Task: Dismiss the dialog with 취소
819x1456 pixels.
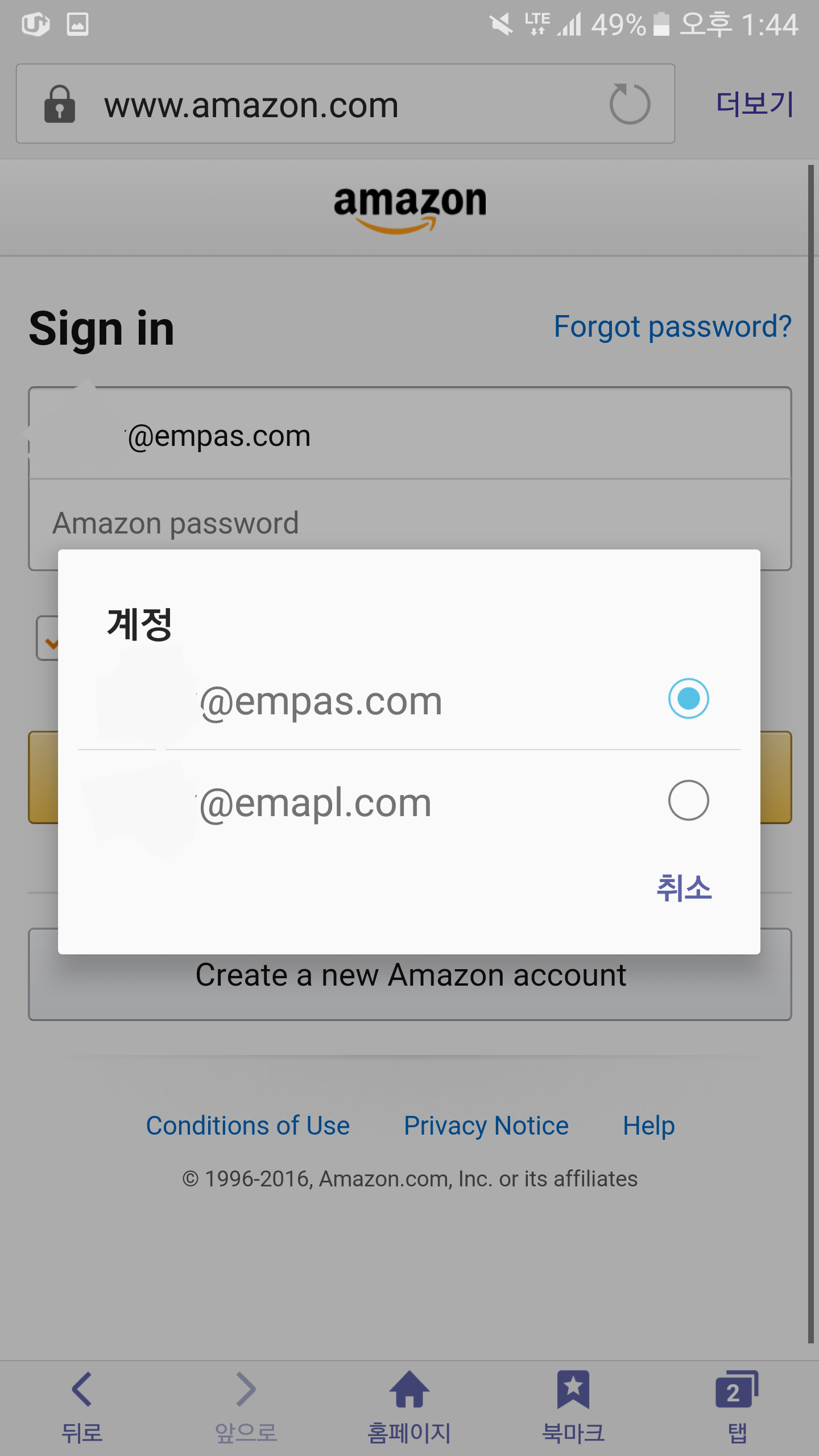Action: point(684,888)
